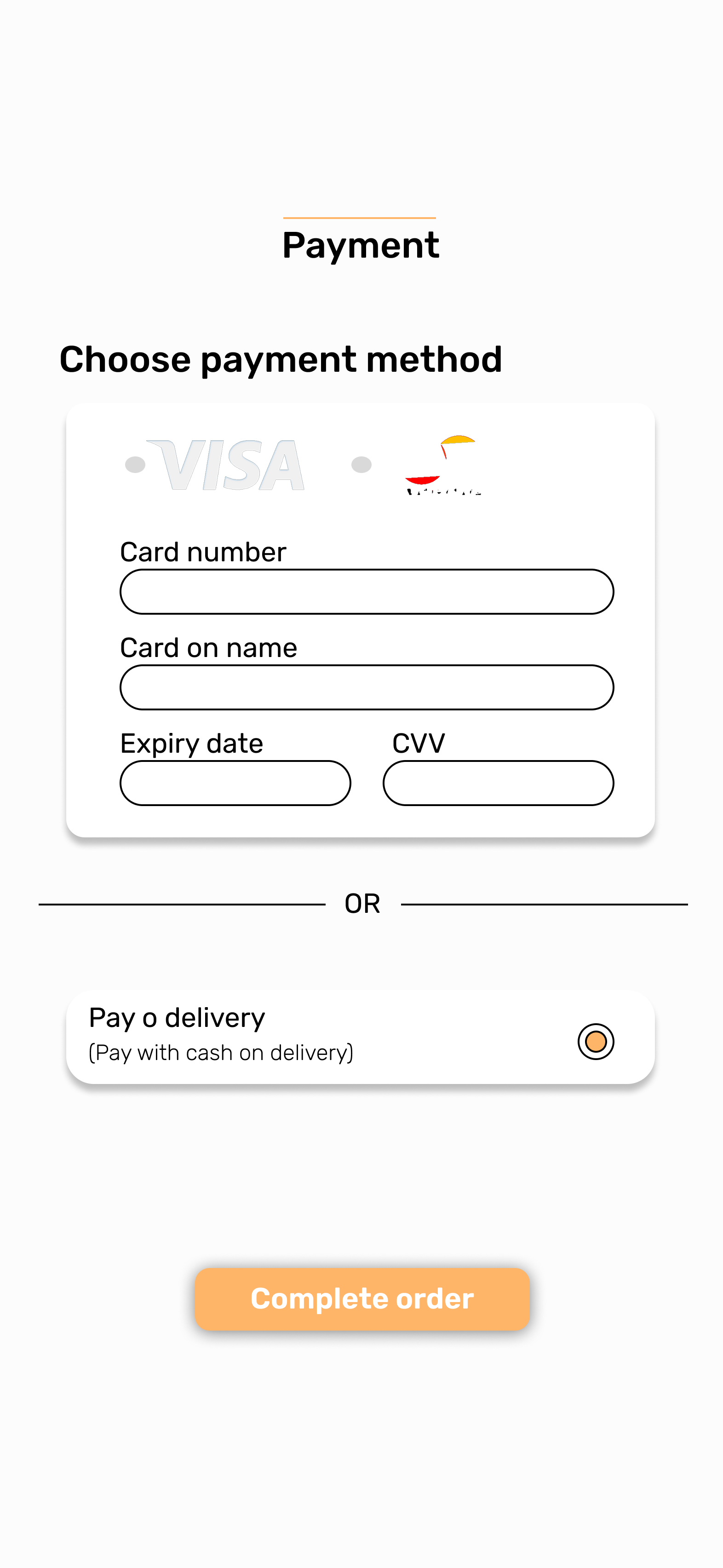Tap the CVV input field
The width and height of the screenshot is (723, 1568).
coord(498,783)
